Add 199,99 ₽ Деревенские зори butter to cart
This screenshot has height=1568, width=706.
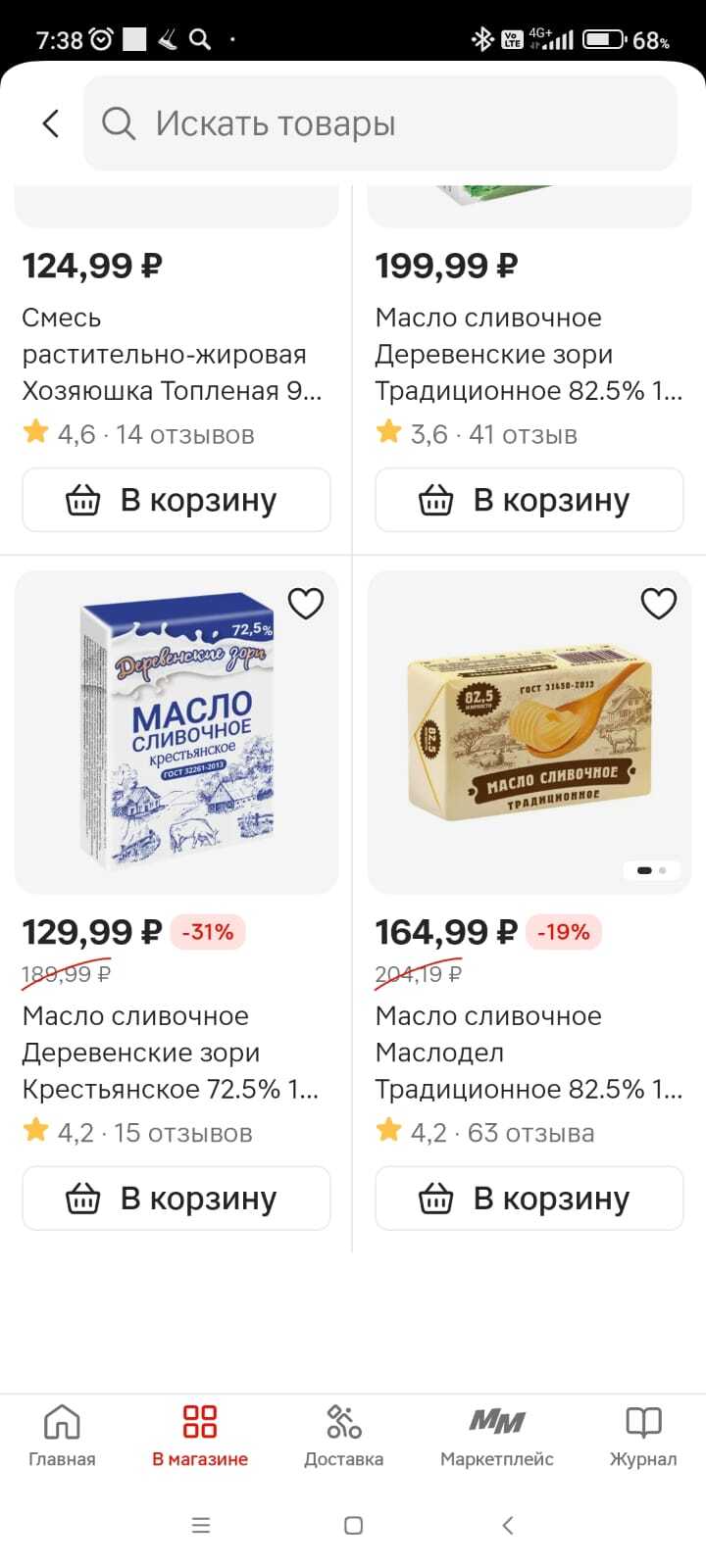tap(529, 500)
